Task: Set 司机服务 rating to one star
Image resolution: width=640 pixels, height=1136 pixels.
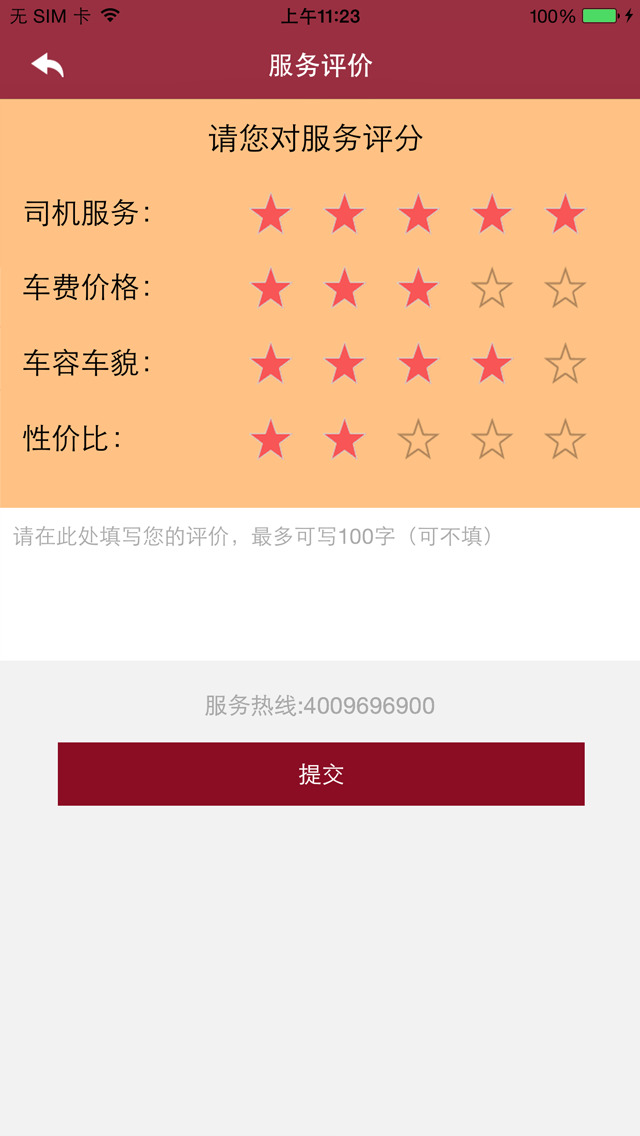Action: point(270,214)
